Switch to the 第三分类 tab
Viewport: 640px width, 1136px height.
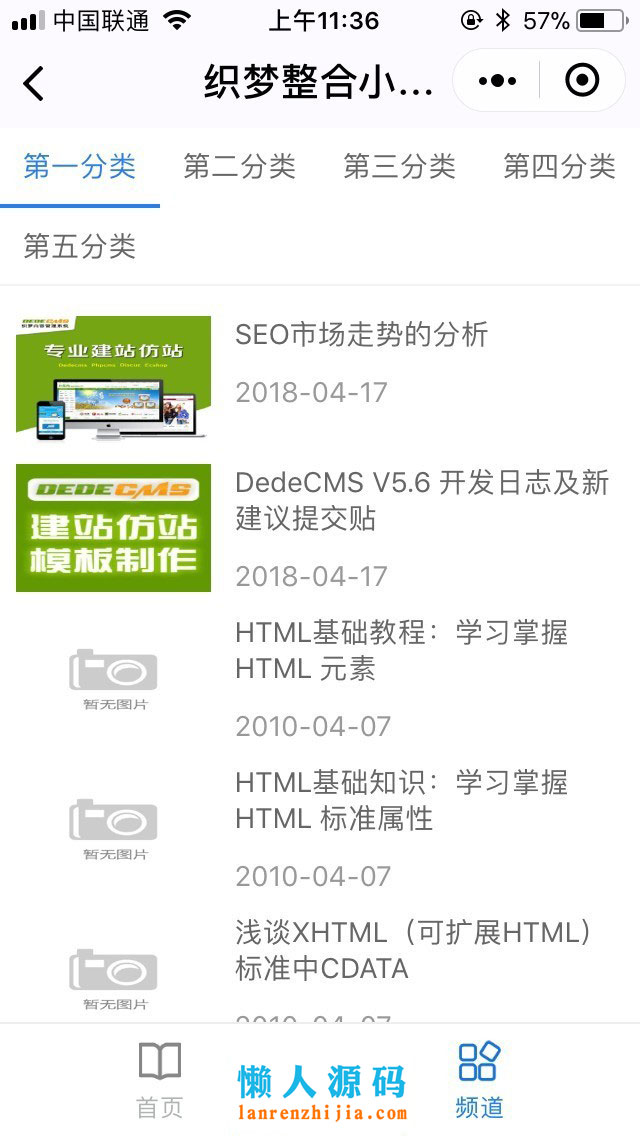pos(400,167)
